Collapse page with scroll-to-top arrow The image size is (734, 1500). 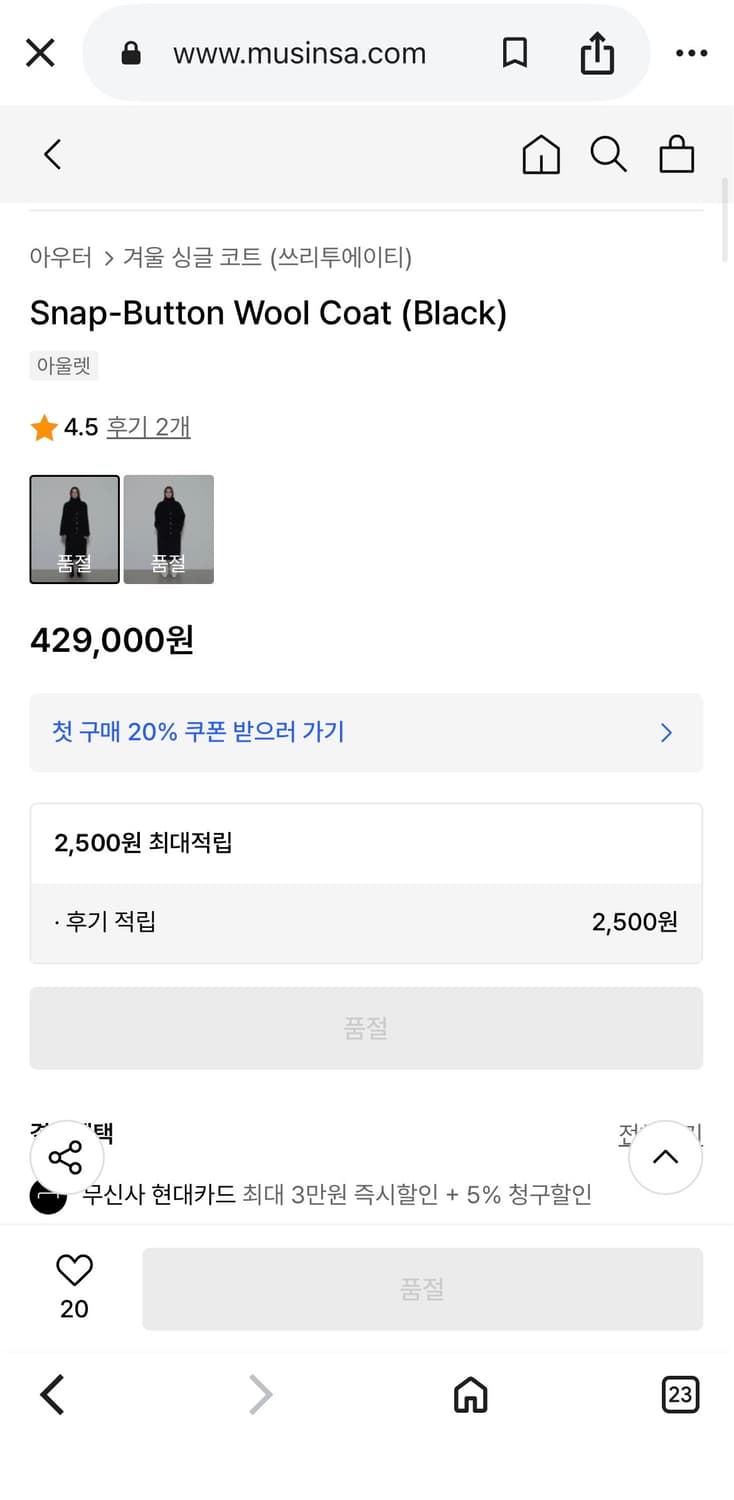[x=666, y=1157]
